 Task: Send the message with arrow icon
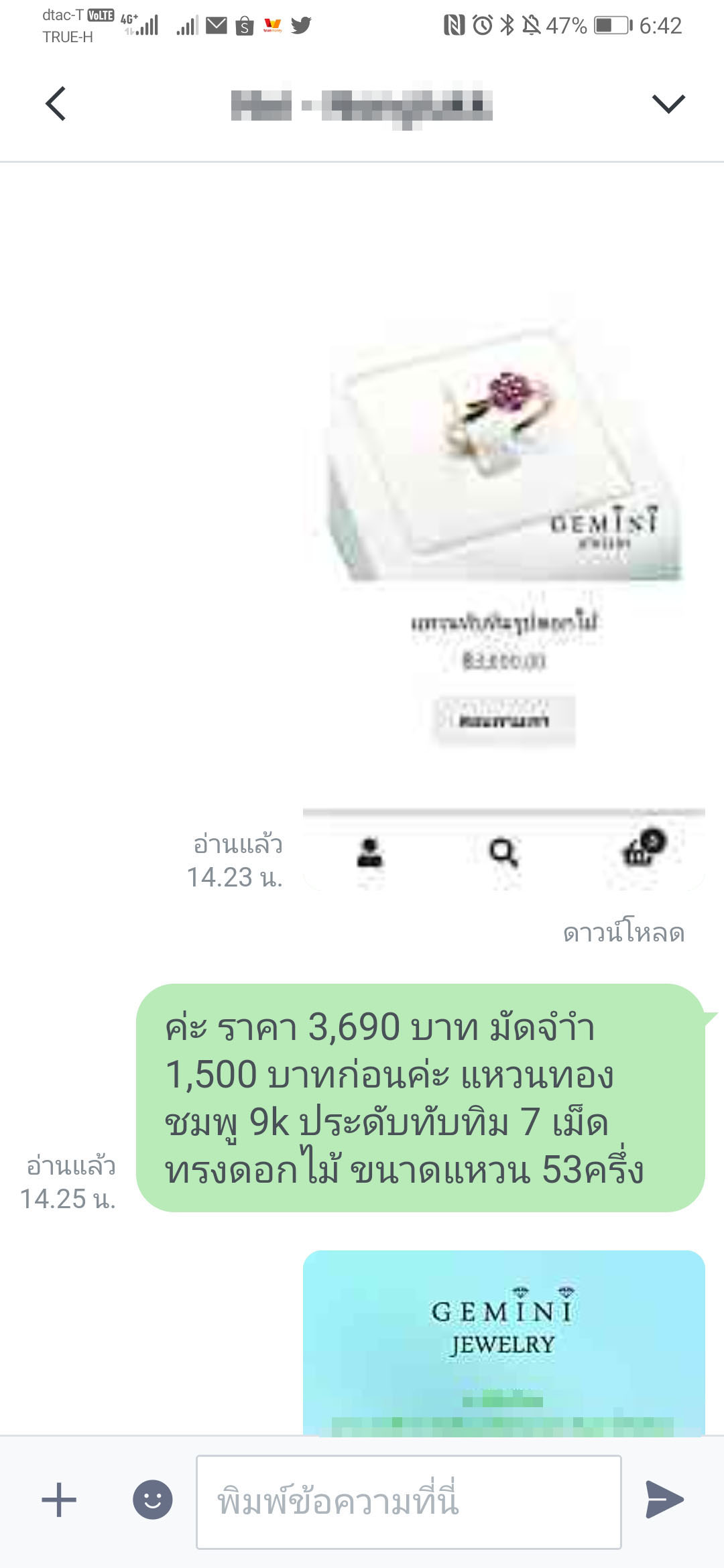click(x=664, y=1500)
